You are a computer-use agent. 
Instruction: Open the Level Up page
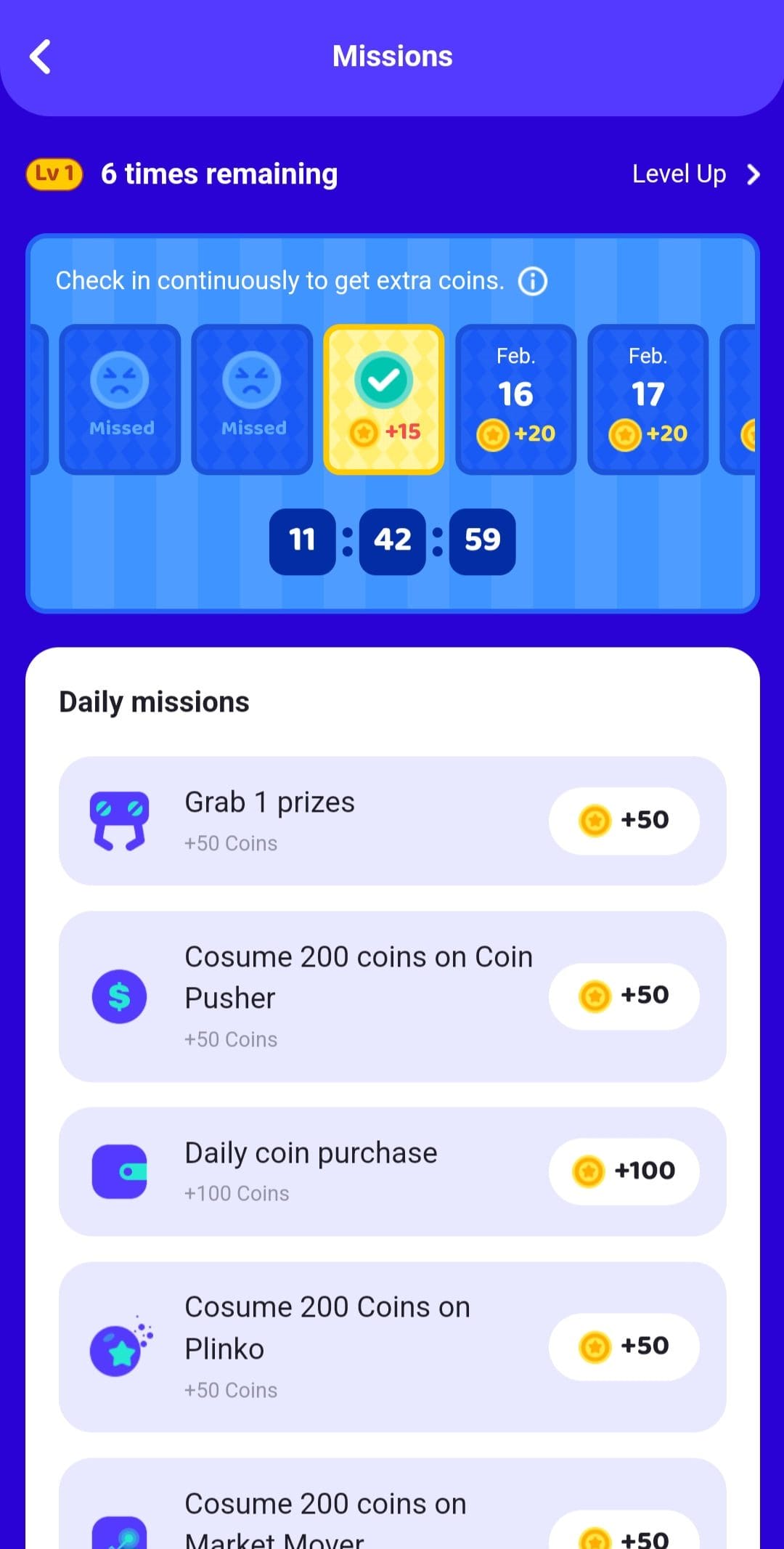tap(695, 174)
